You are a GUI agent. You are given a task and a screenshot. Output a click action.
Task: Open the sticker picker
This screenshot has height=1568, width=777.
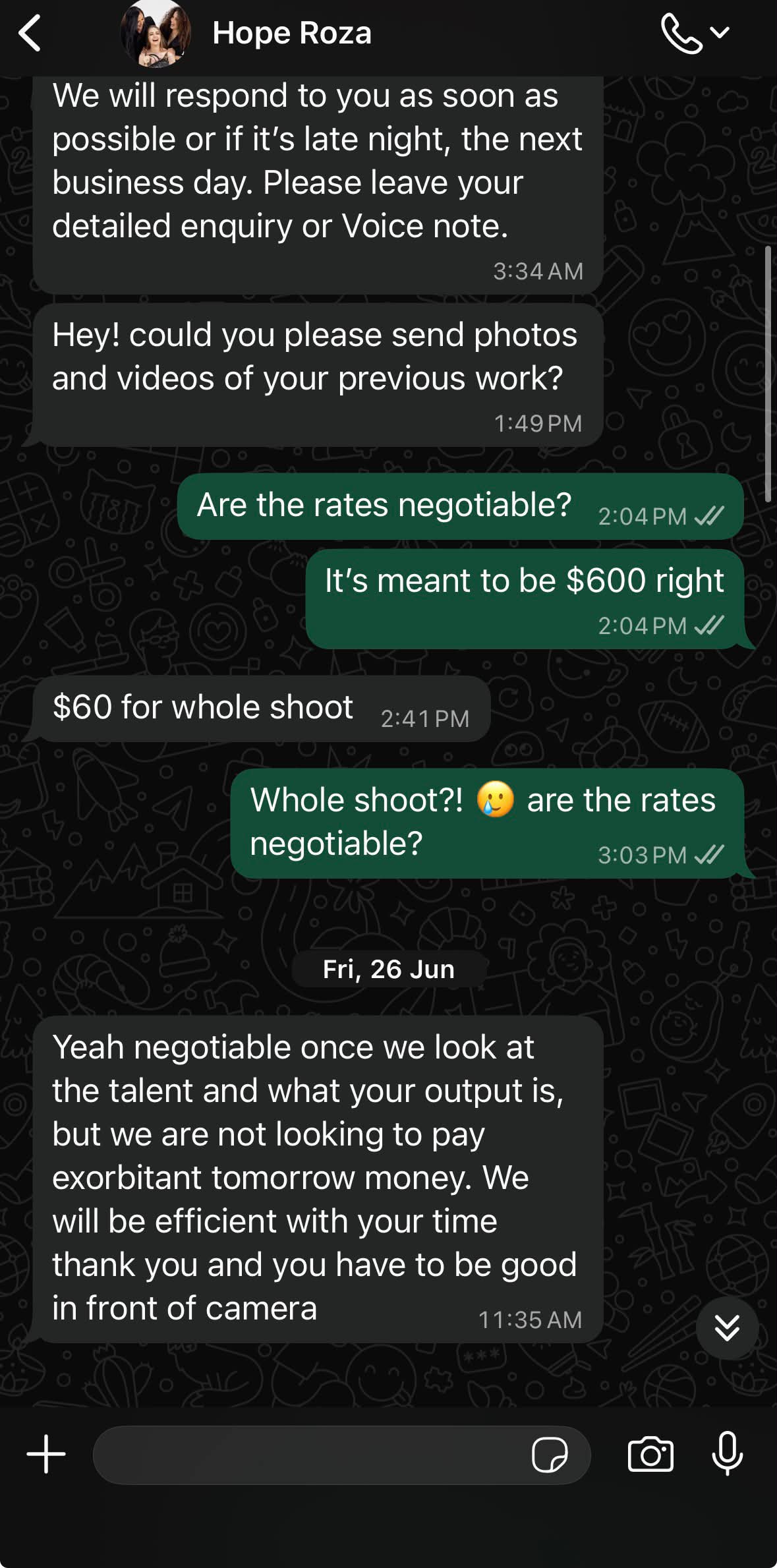550,1455
